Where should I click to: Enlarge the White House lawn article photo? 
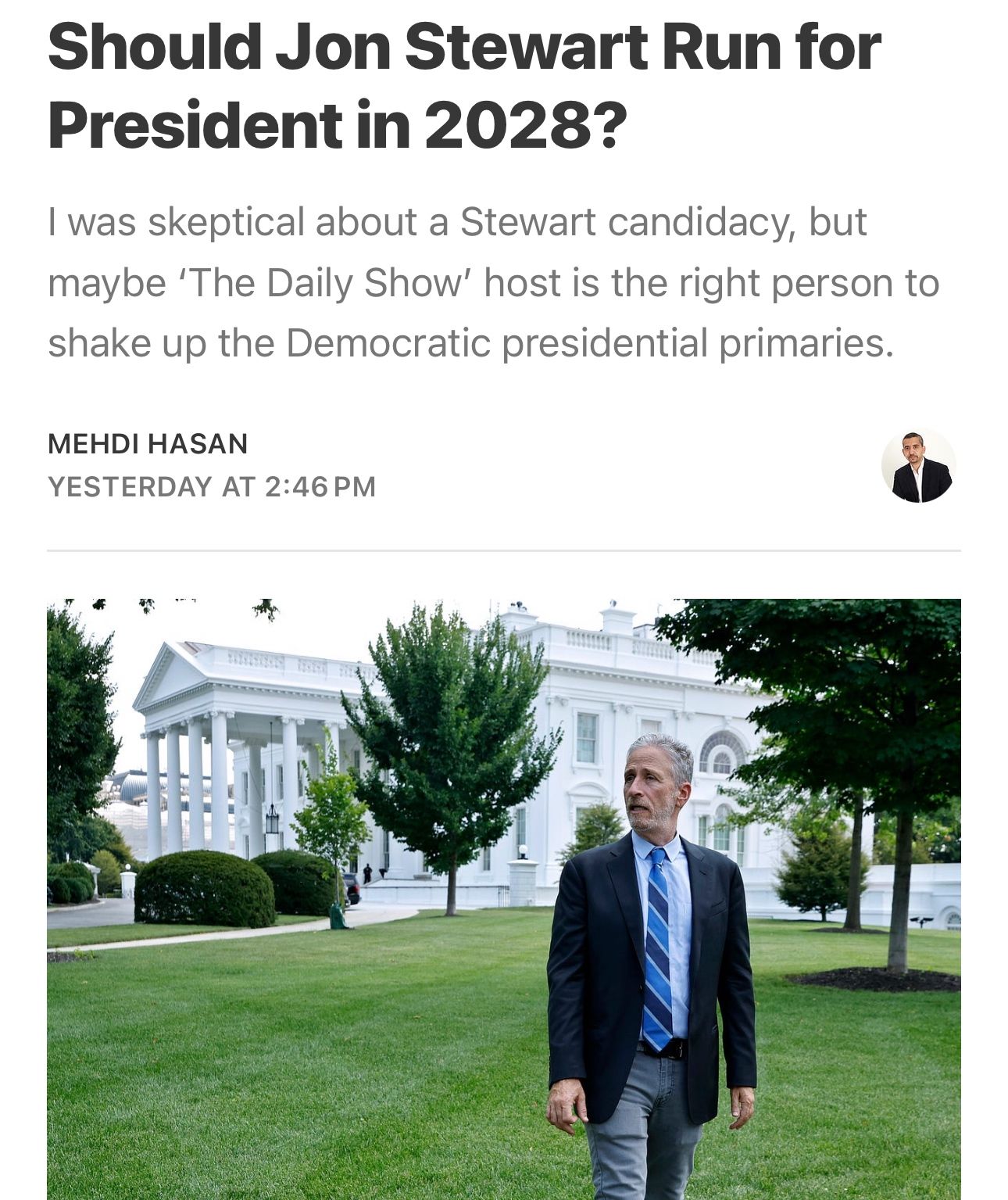pyautogui.click(x=503, y=899)
